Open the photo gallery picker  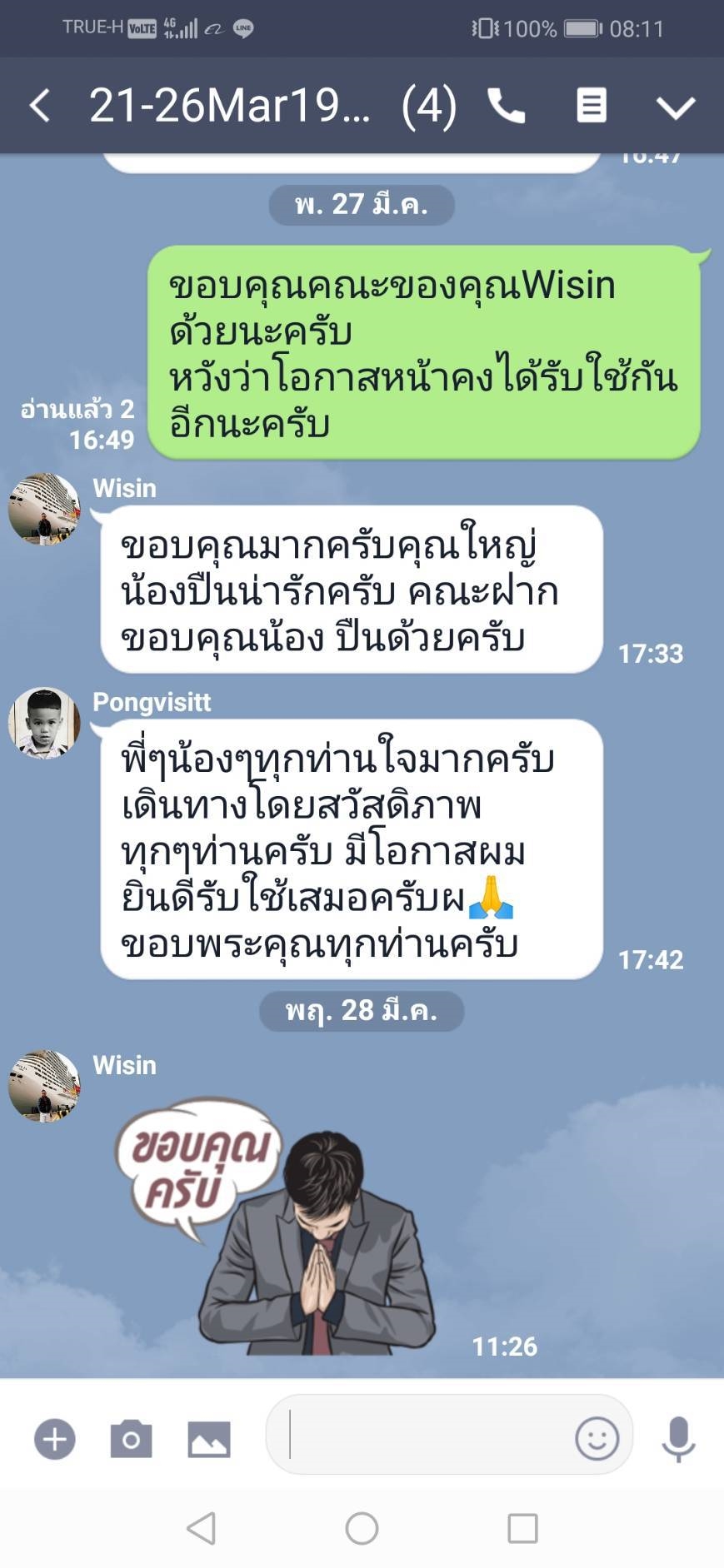(x=209, y=1439)
